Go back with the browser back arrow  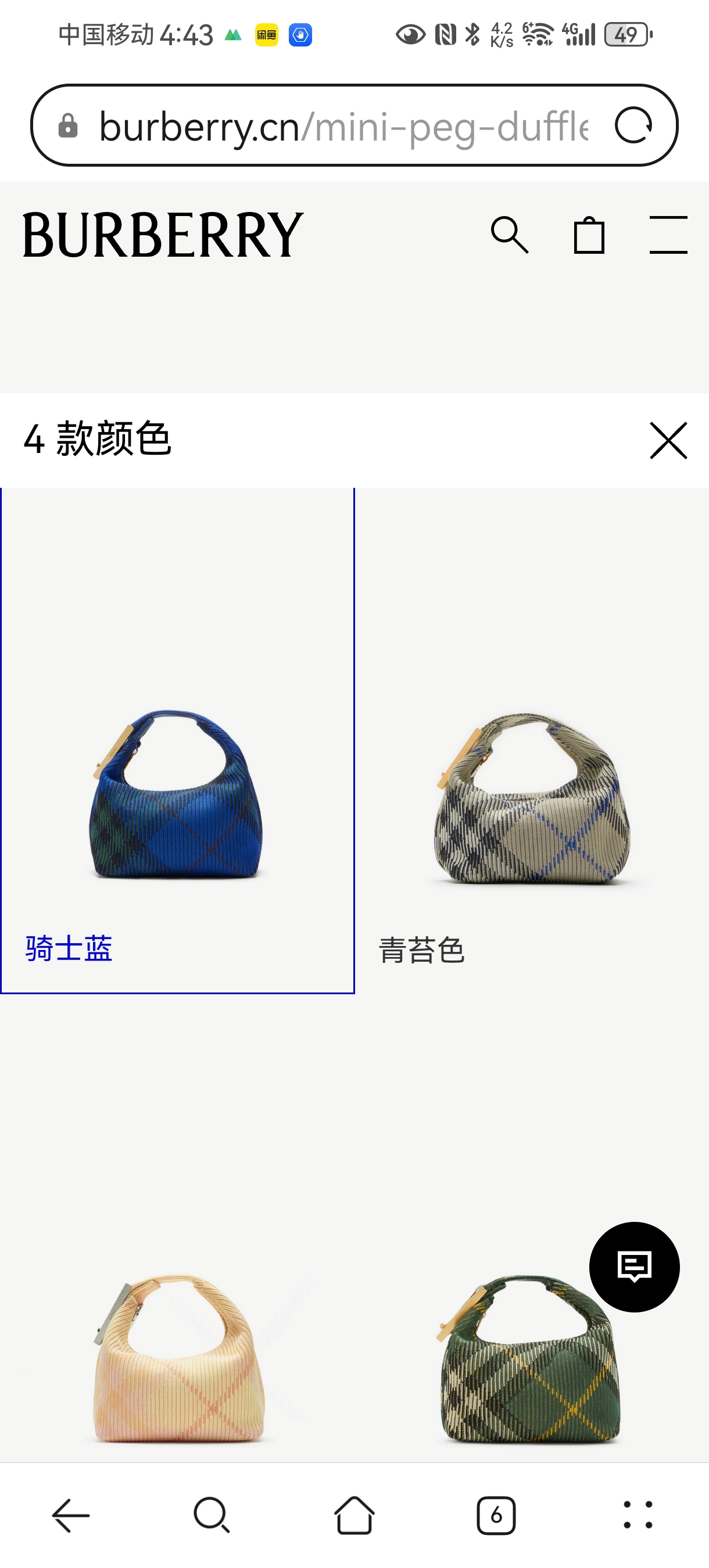point(71,1515)
